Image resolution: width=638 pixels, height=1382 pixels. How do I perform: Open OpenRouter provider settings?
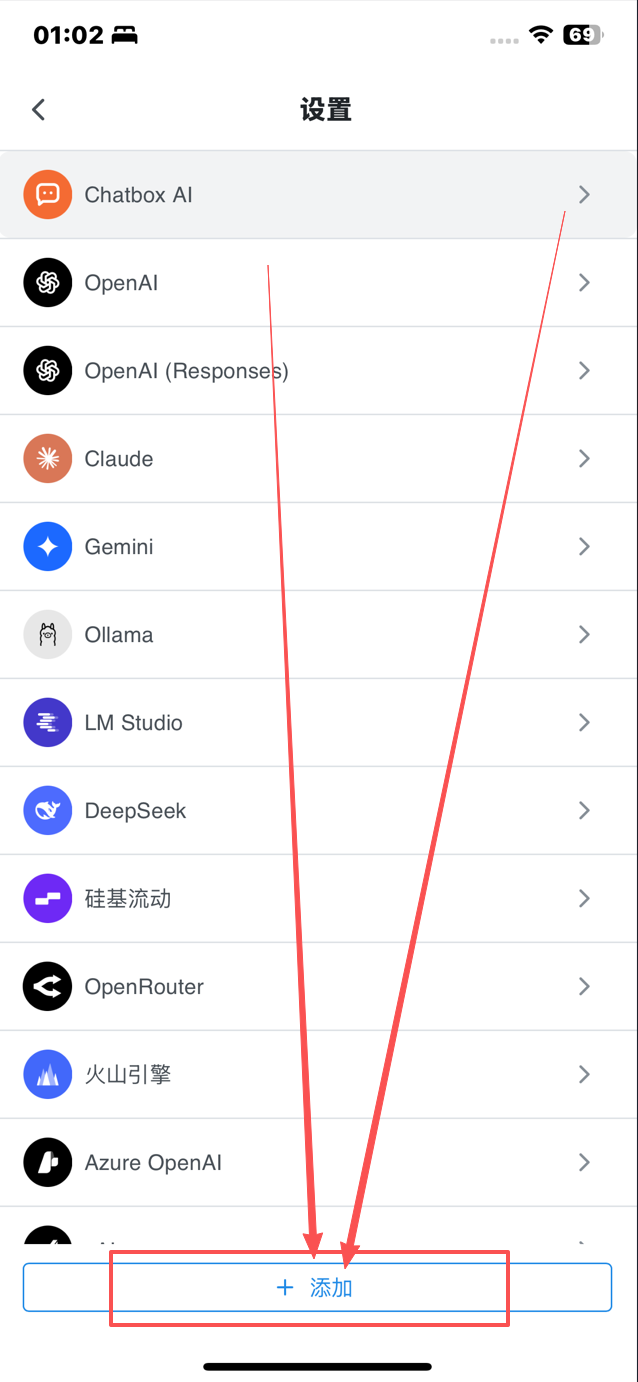tap(318, 987)
